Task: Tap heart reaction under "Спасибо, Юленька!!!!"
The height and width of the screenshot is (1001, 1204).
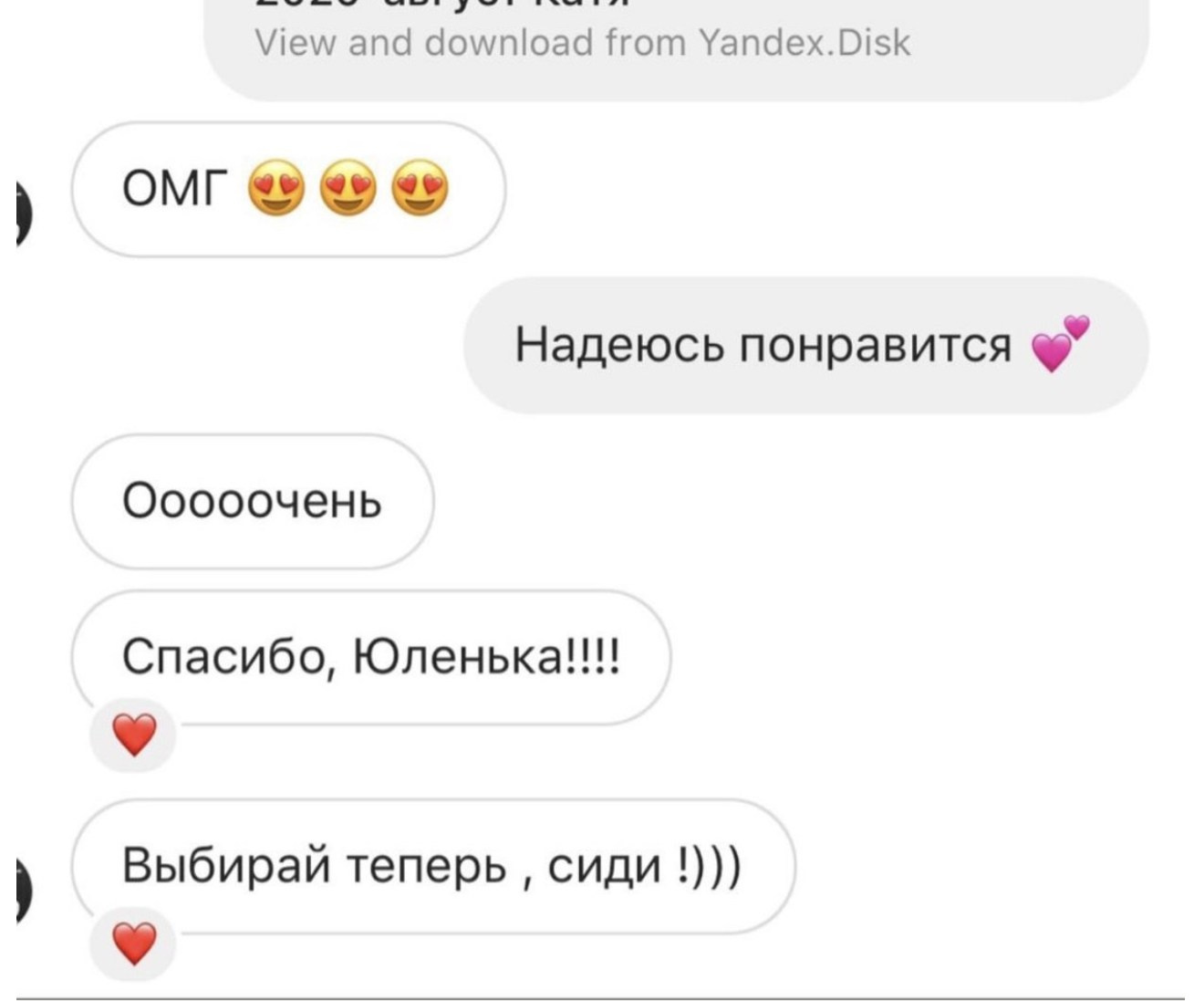Action: (135, 735)
